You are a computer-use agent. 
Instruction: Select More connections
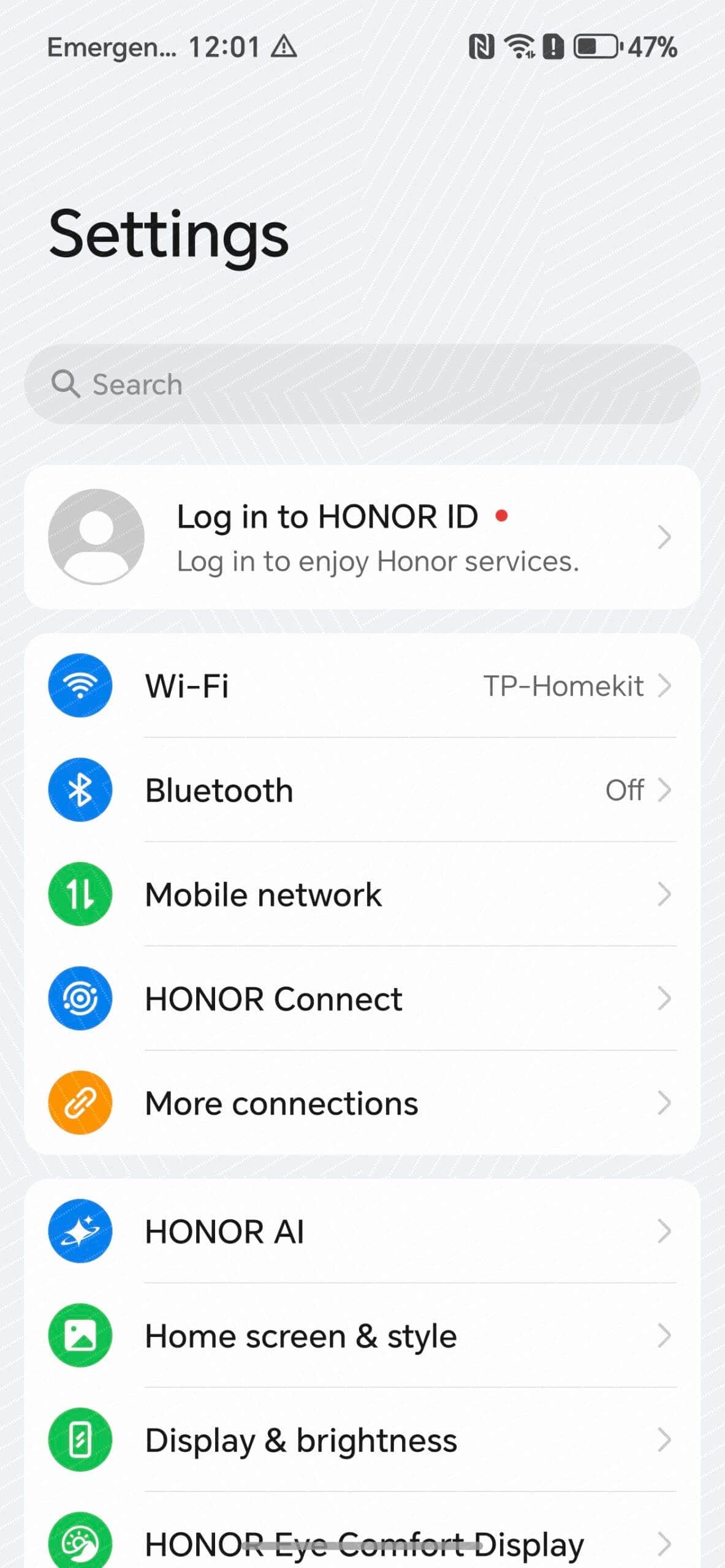362,1102
